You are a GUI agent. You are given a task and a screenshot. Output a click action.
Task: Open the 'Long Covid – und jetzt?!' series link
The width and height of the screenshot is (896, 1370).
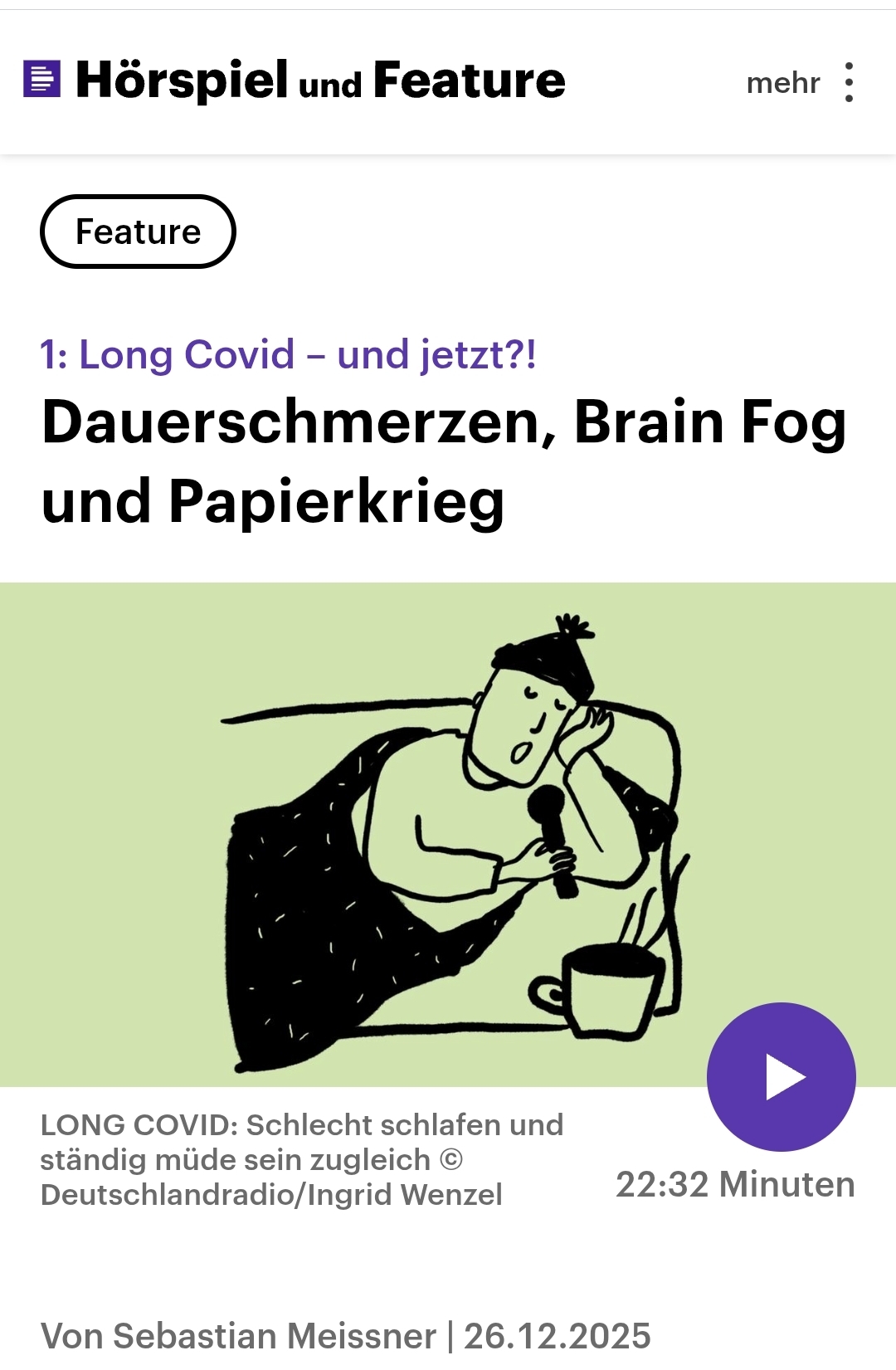click(x=288, y=354)
